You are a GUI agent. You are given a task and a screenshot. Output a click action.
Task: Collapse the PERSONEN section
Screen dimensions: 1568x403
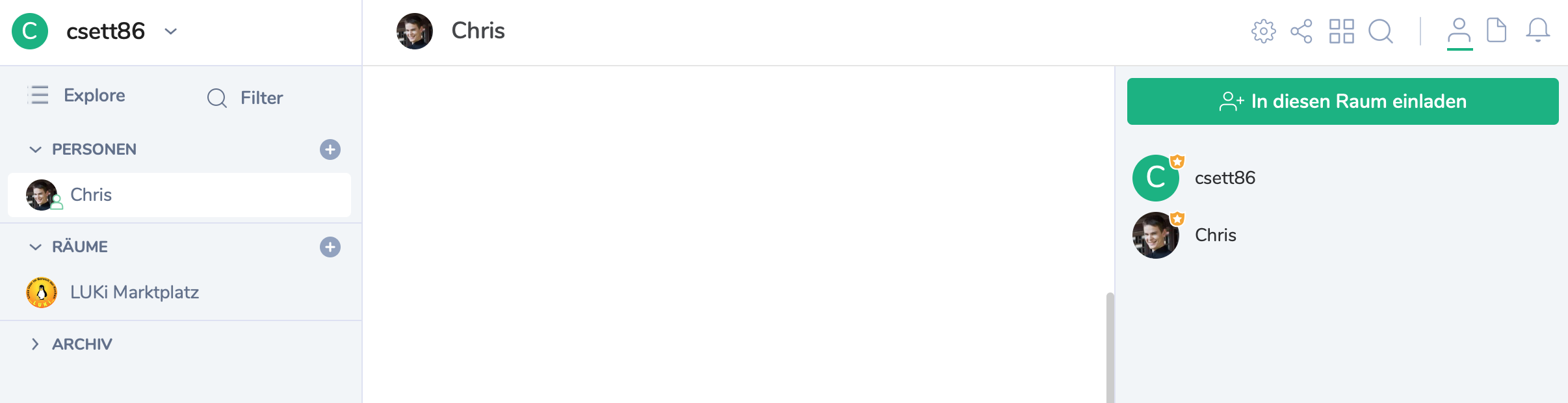(x=36, y=149)
